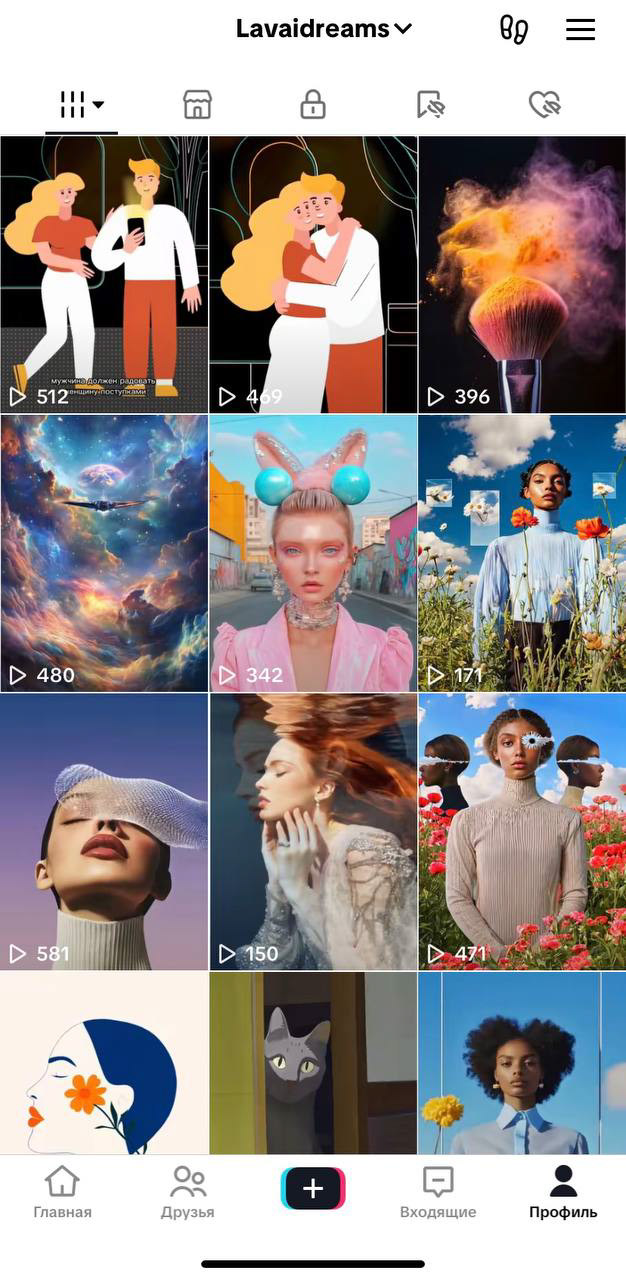
Task: Create a new video with the plus button
Action: (x=313, y=1188)
